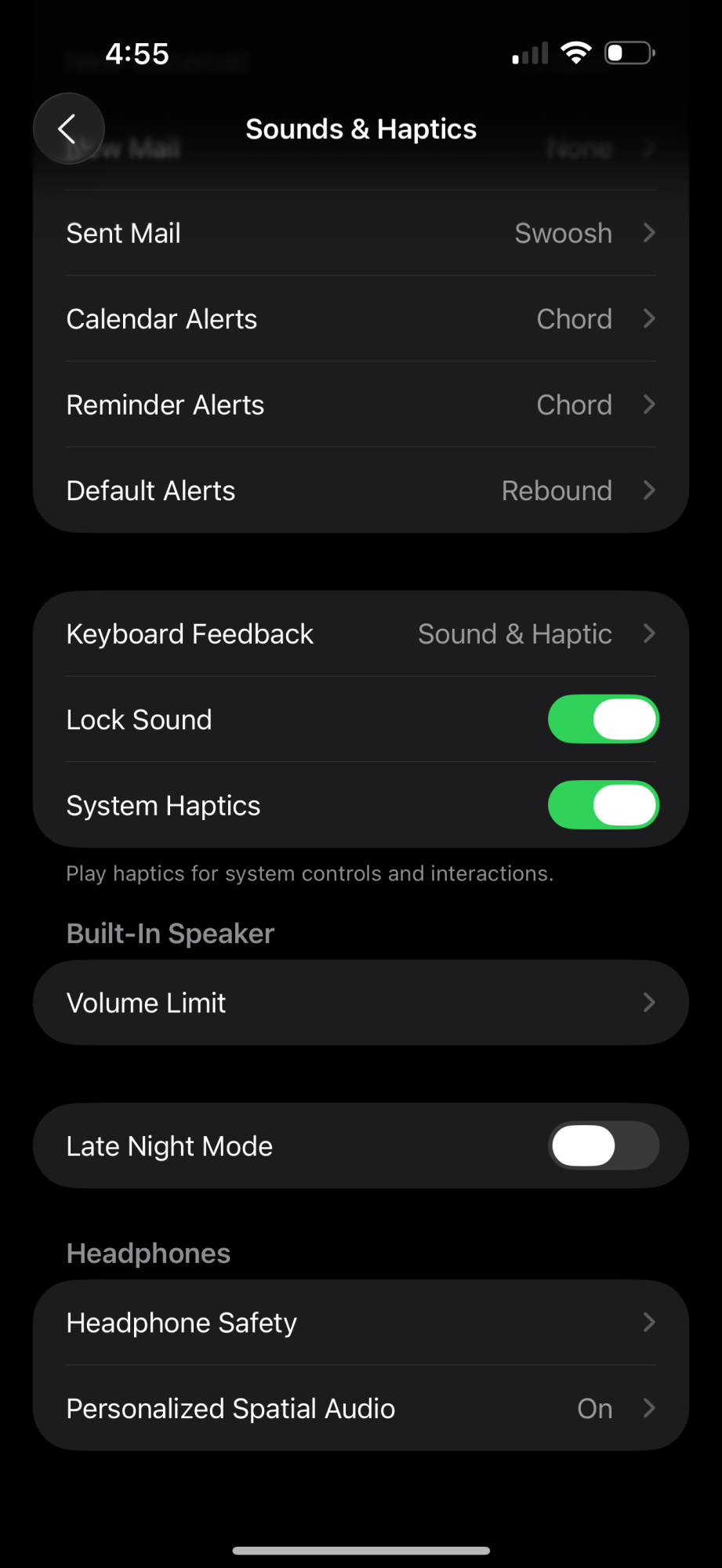The width and height of the screenshot is (722, 1568).
Task: Turn off the Lock Sound switch
Action: (603, 720)
